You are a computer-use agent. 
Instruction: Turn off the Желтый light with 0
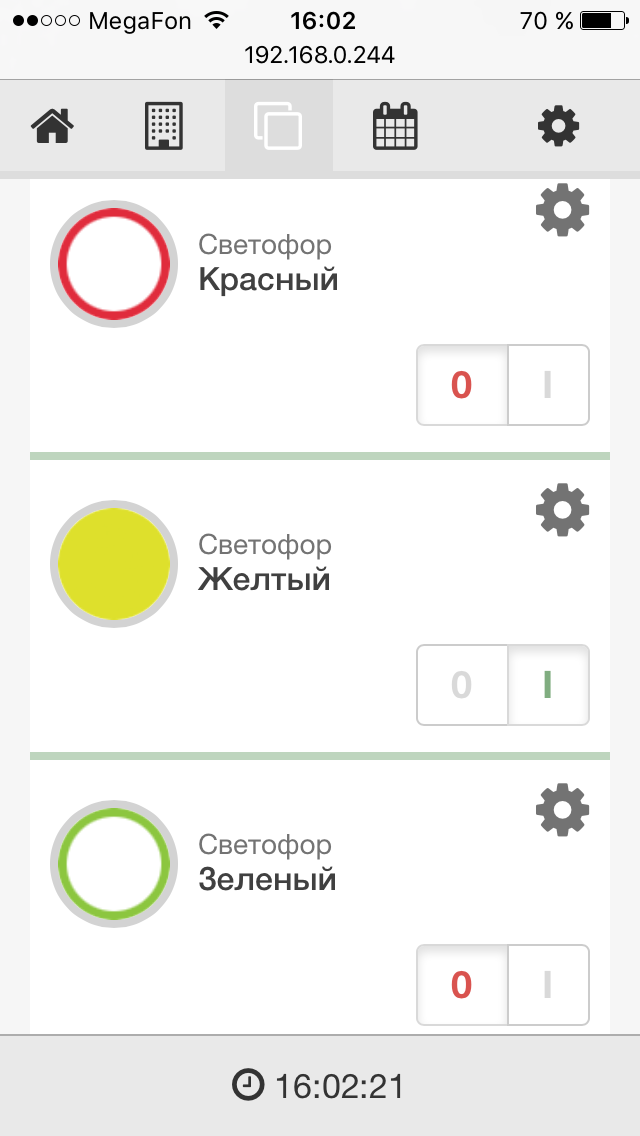462,685
